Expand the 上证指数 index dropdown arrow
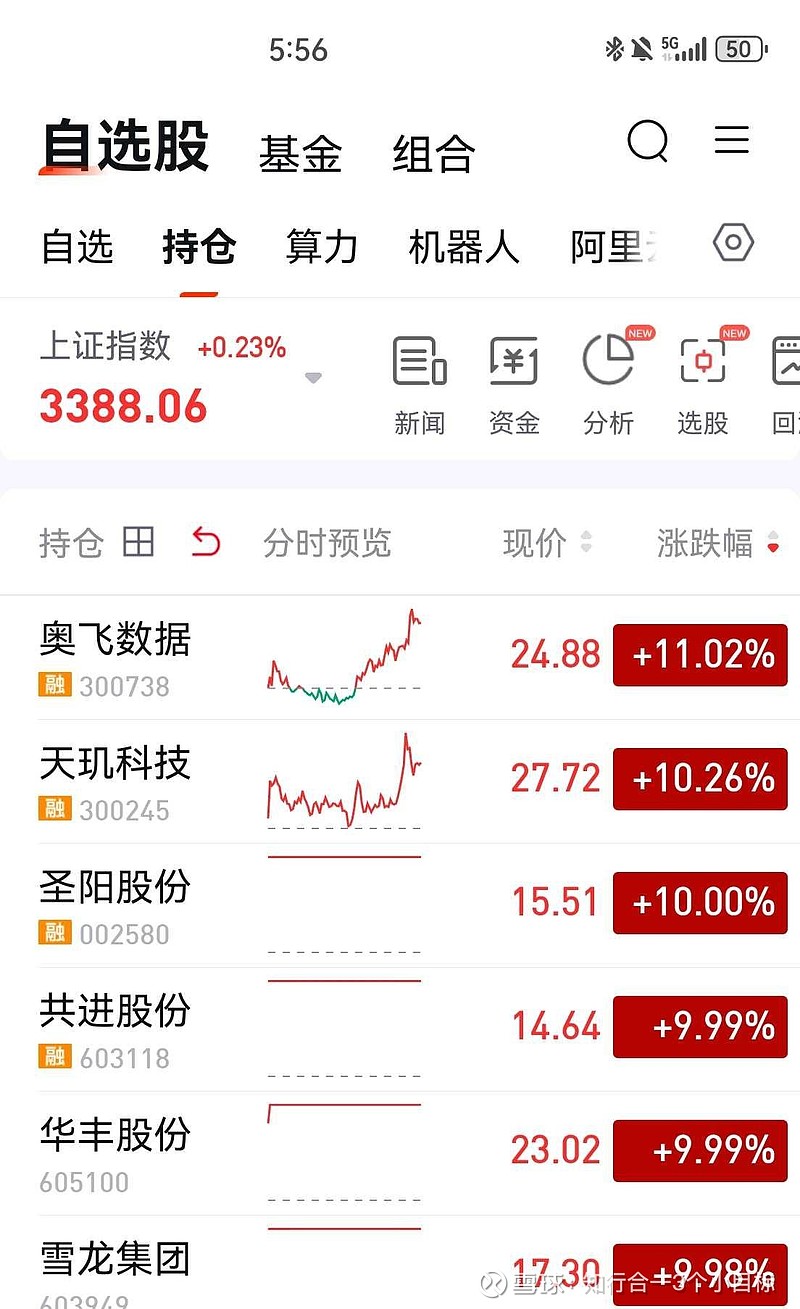The image size is (800, 1309). (313, 378)
